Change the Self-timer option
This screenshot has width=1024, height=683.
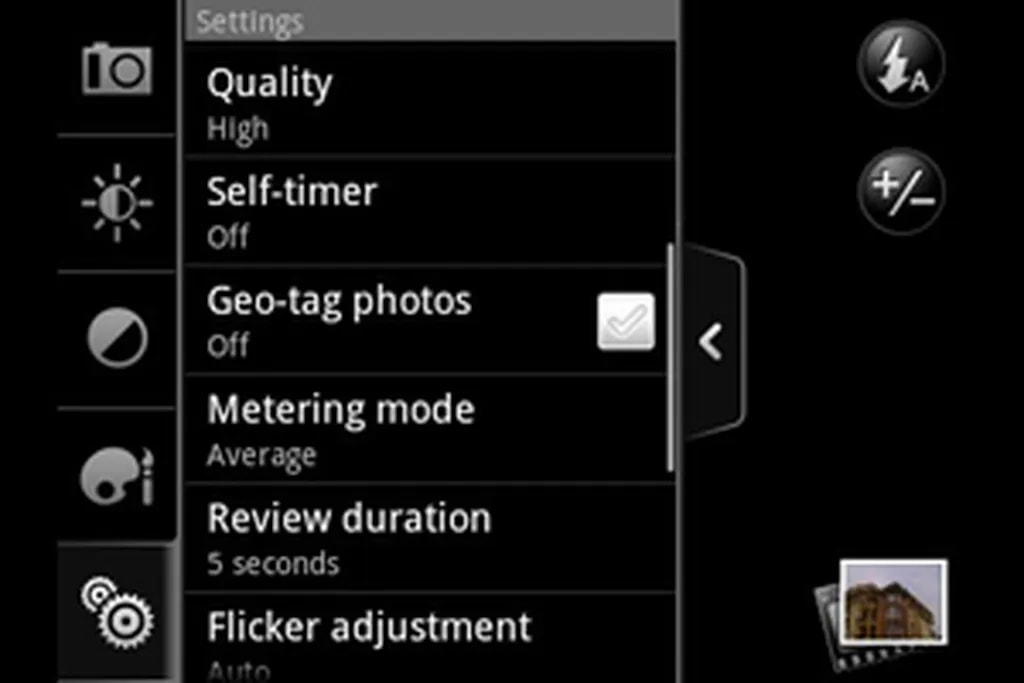(x=430, y=210)
